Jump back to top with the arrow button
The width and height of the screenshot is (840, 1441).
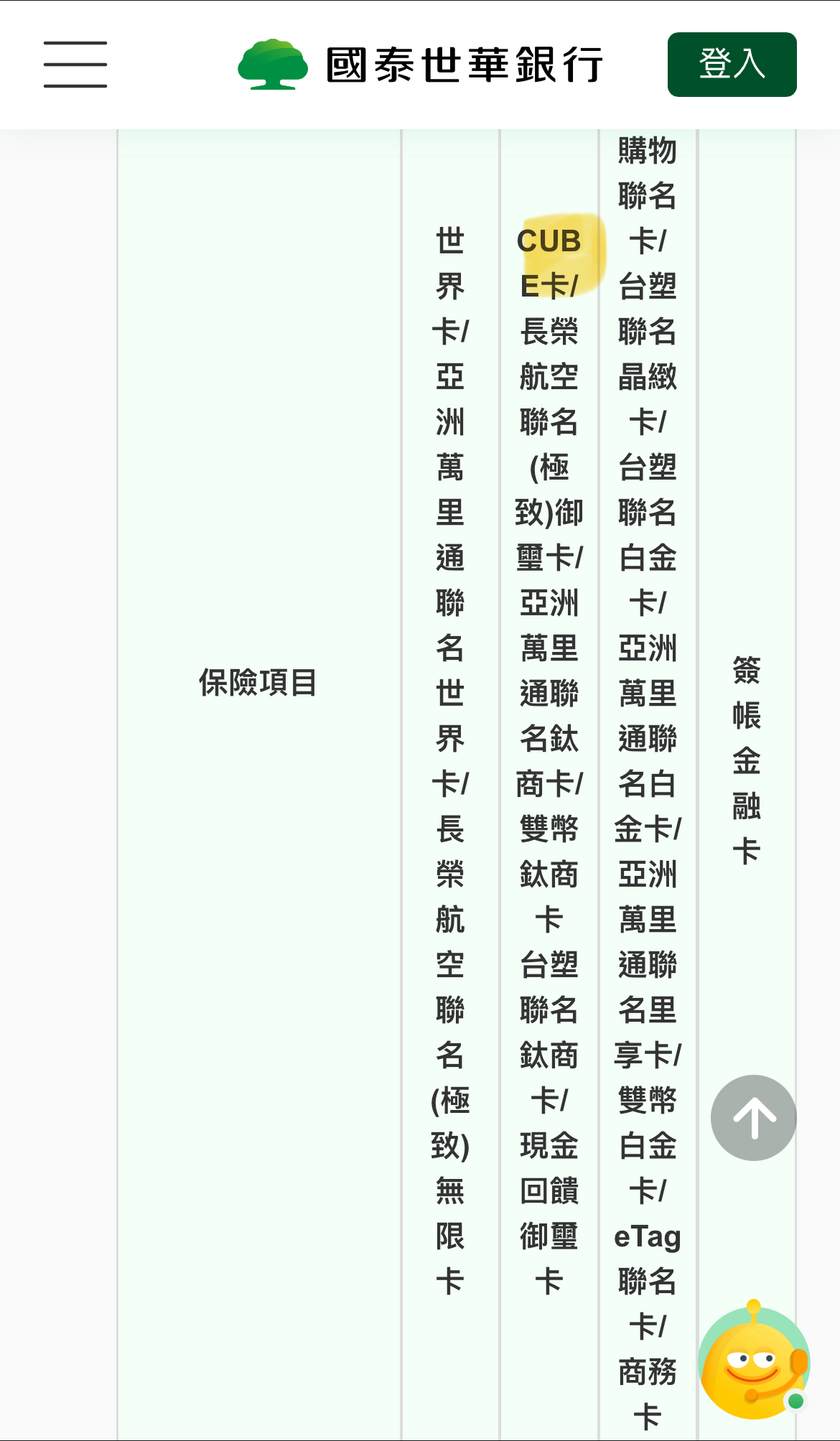point(753,1118)
